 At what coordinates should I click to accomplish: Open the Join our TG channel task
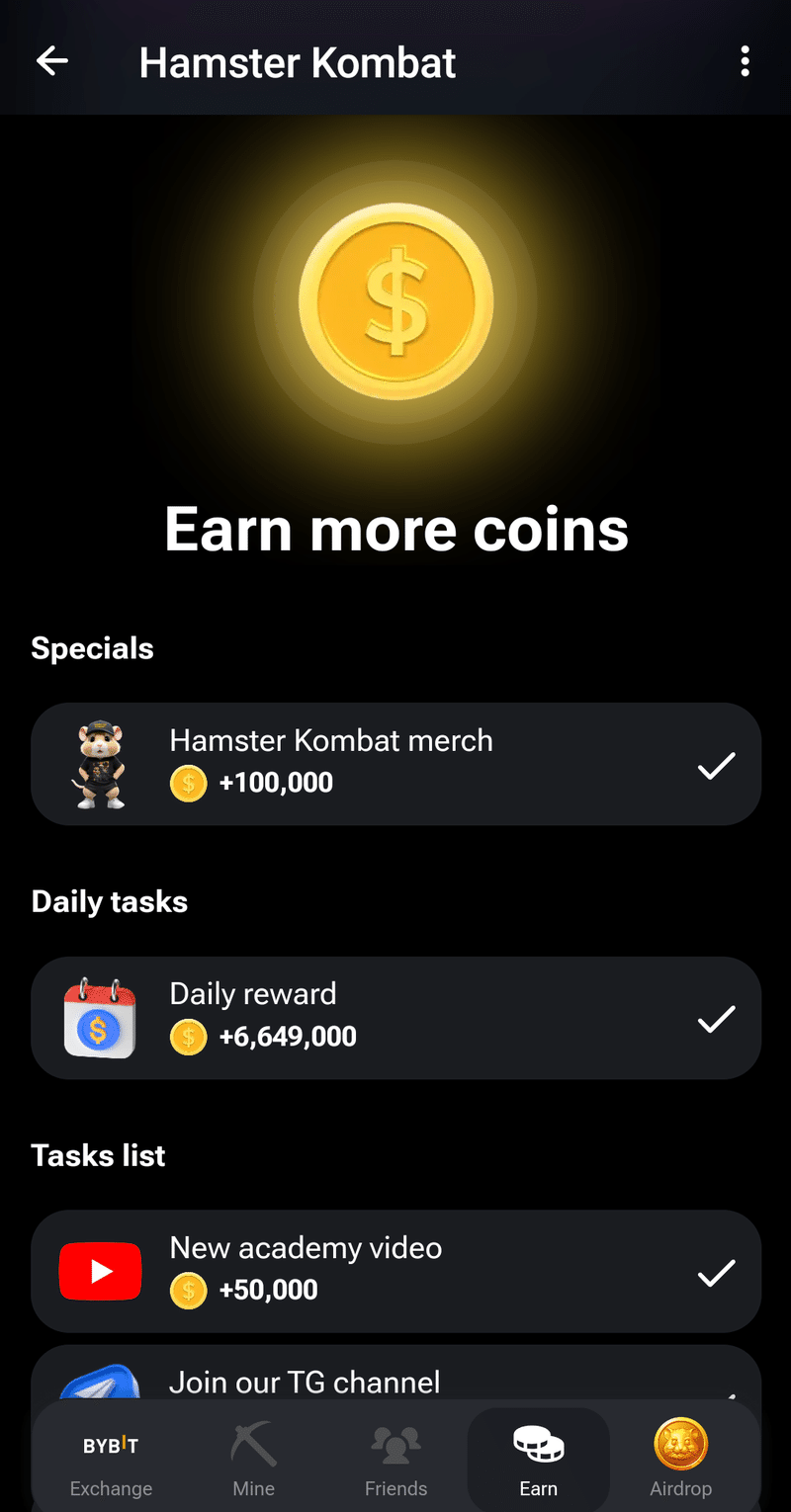395,1377
